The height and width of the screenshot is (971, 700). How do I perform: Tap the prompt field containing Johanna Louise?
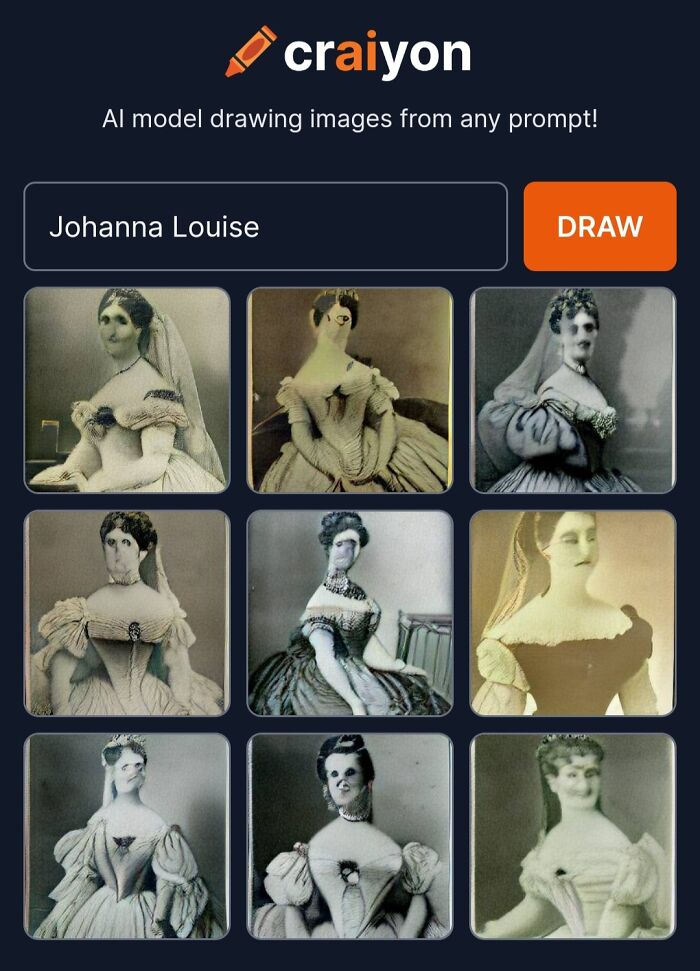tap(265, 226)
